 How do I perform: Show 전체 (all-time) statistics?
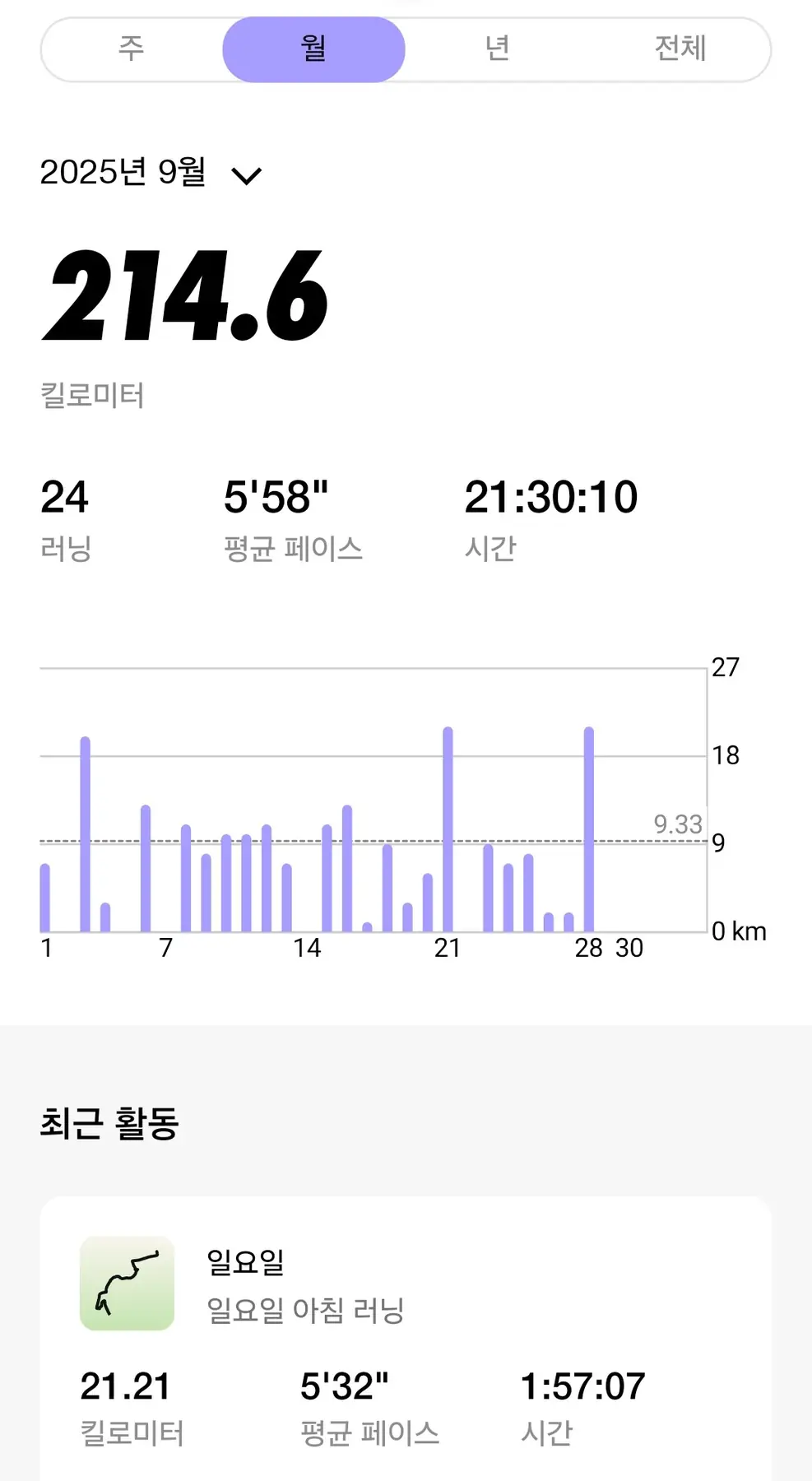[x=680, y=49]
